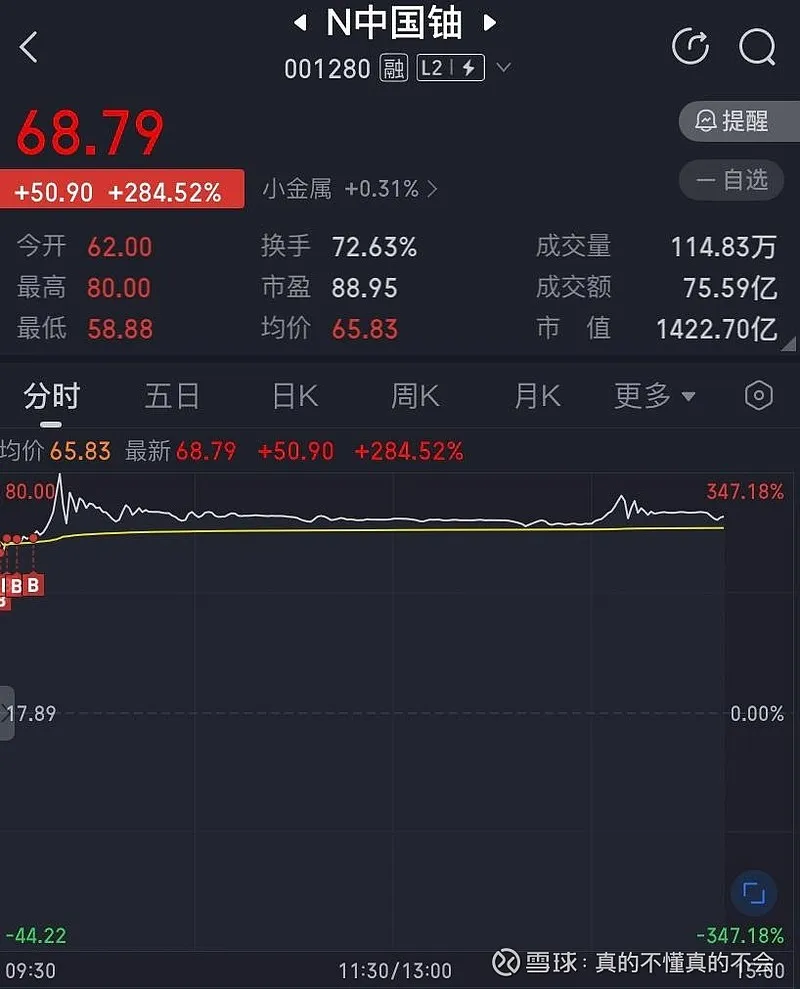Open chart settings hexagon icon

759,396
